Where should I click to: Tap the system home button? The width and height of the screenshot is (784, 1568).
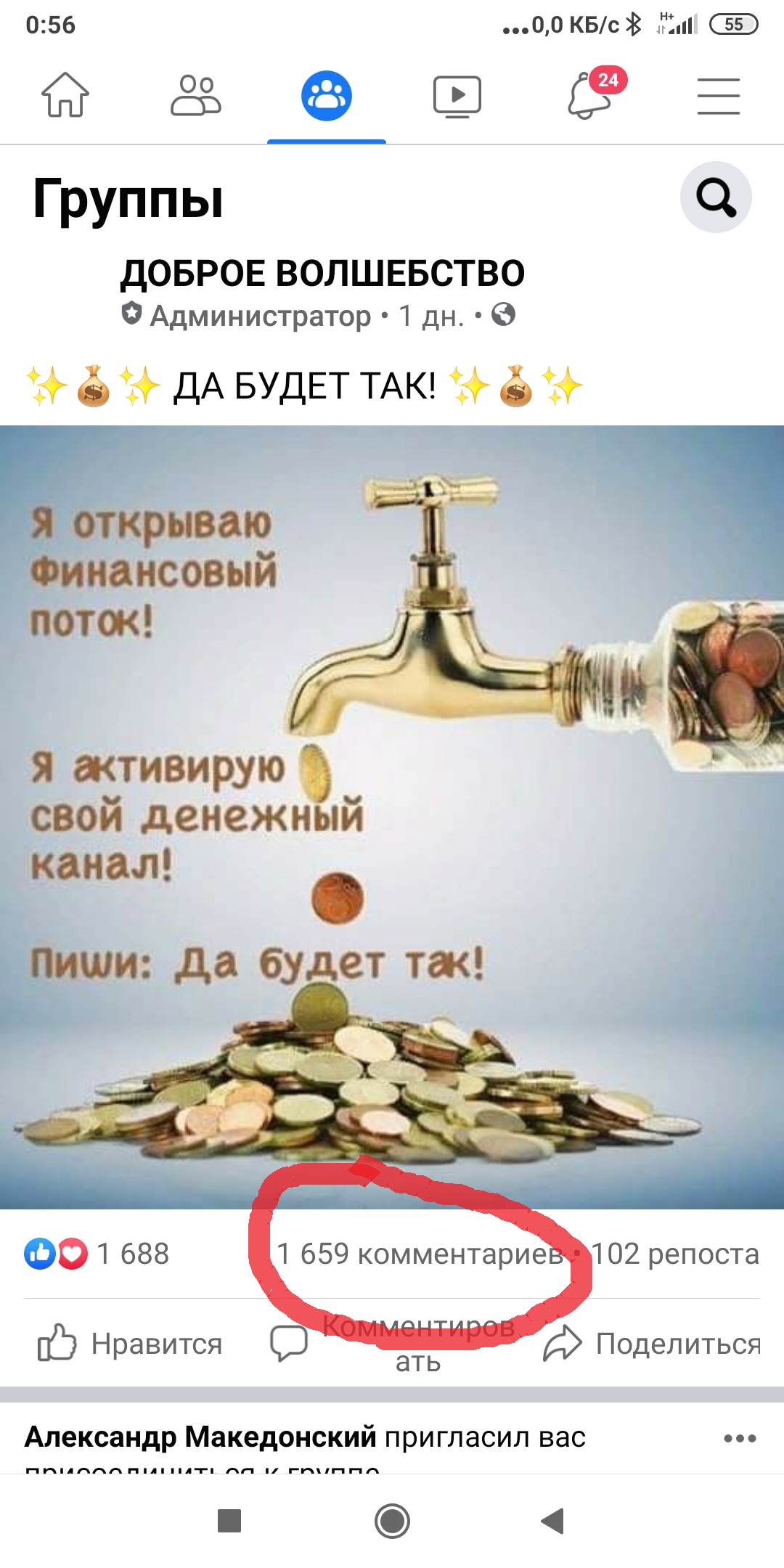coord(392,1521)
